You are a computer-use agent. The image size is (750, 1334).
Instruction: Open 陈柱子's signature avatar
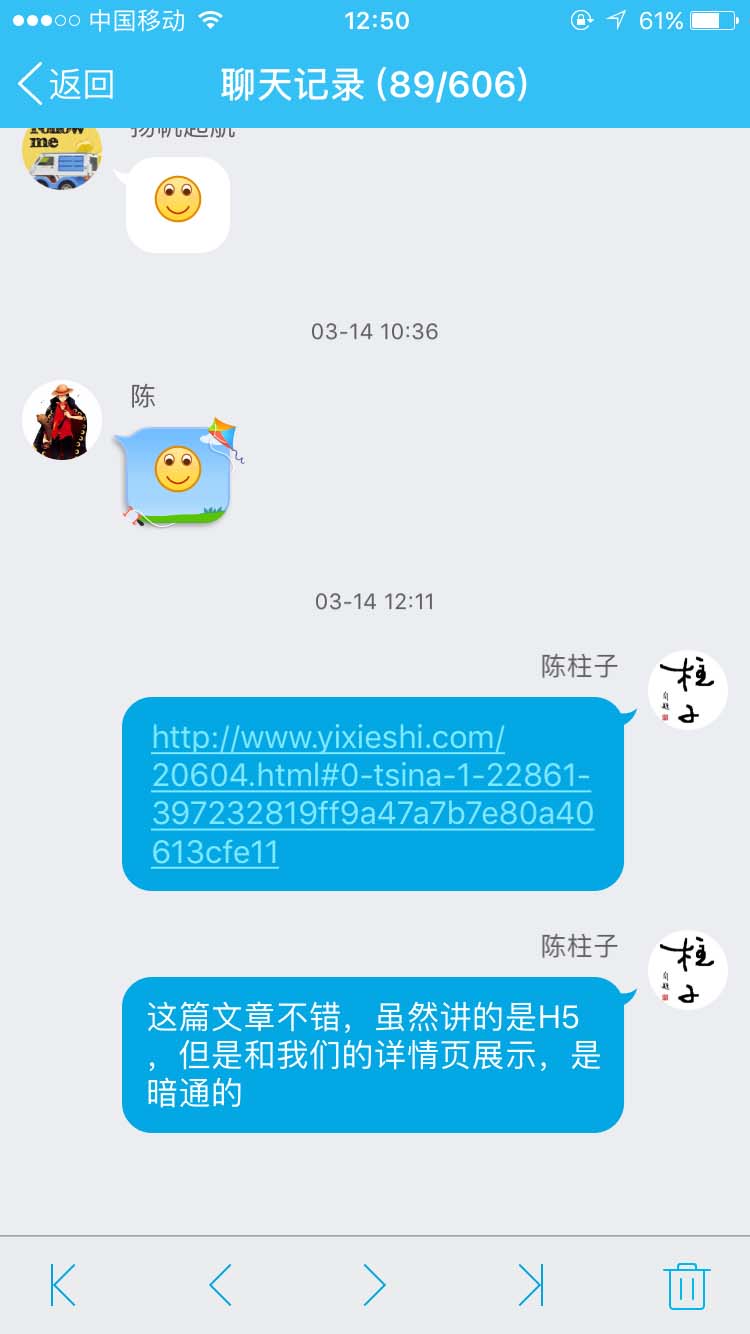coord(687,690)
